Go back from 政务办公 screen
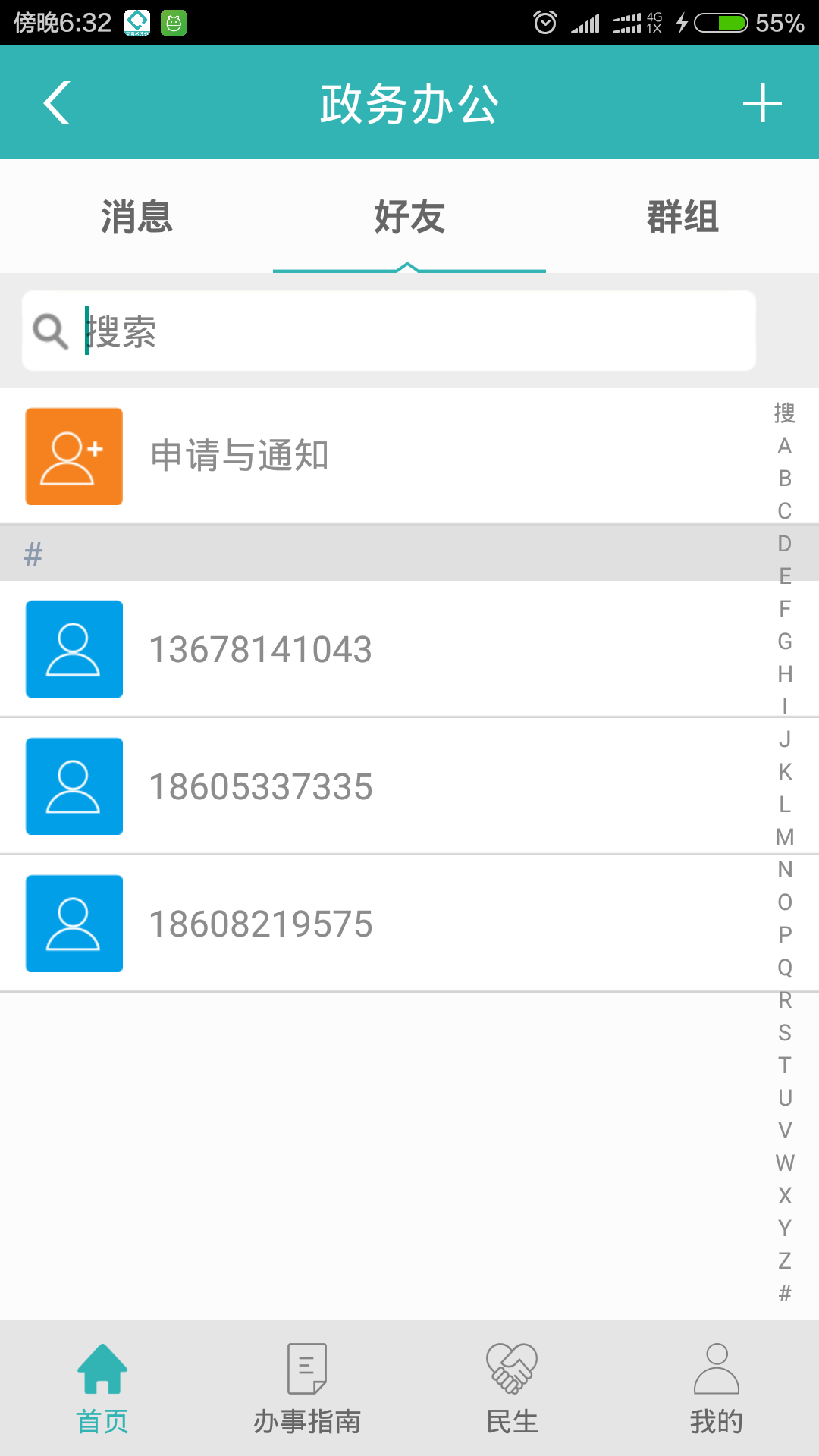 pyautogui.click(x=57, y=102)
